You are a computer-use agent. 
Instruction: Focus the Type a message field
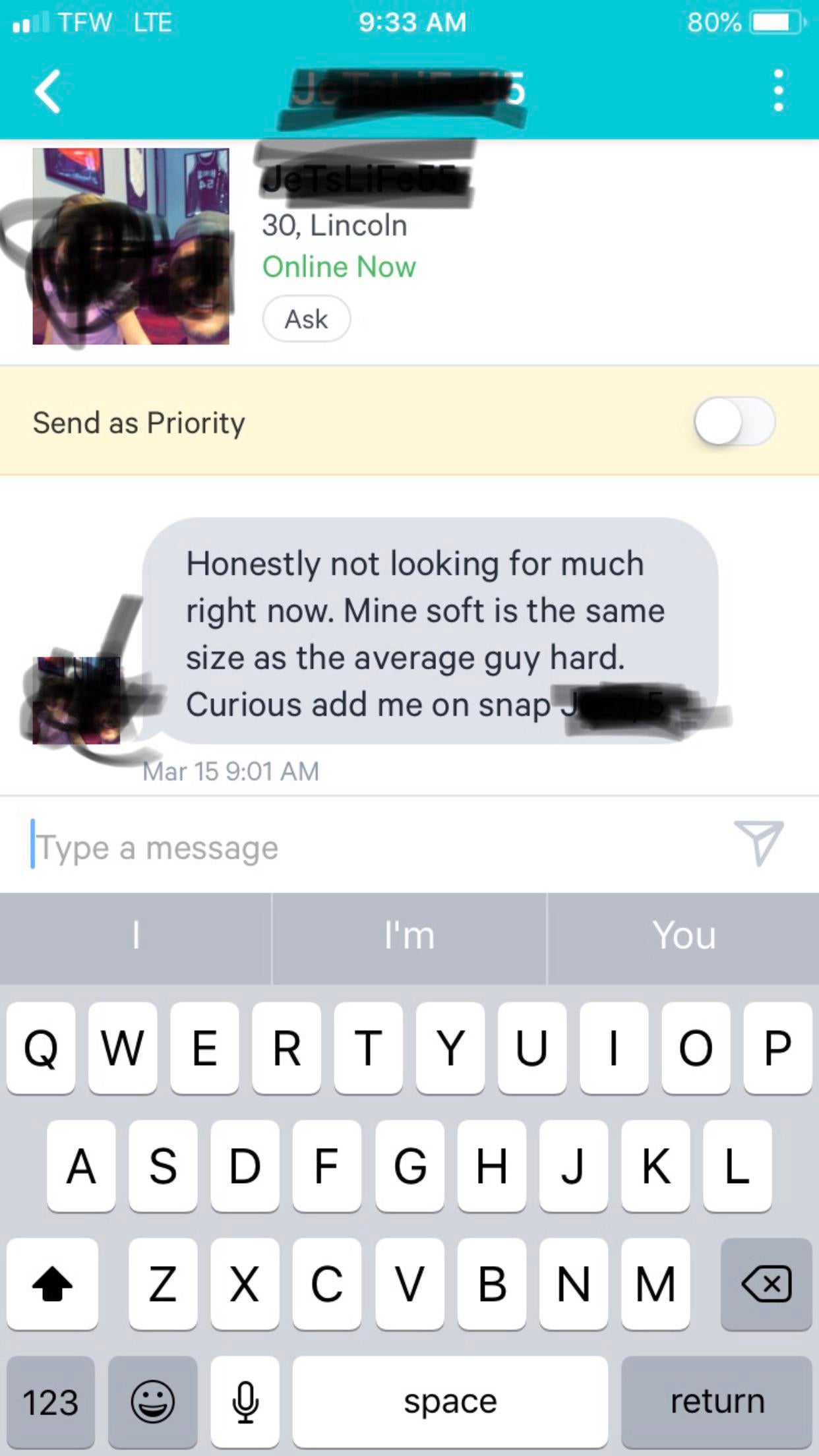(369, 847)
